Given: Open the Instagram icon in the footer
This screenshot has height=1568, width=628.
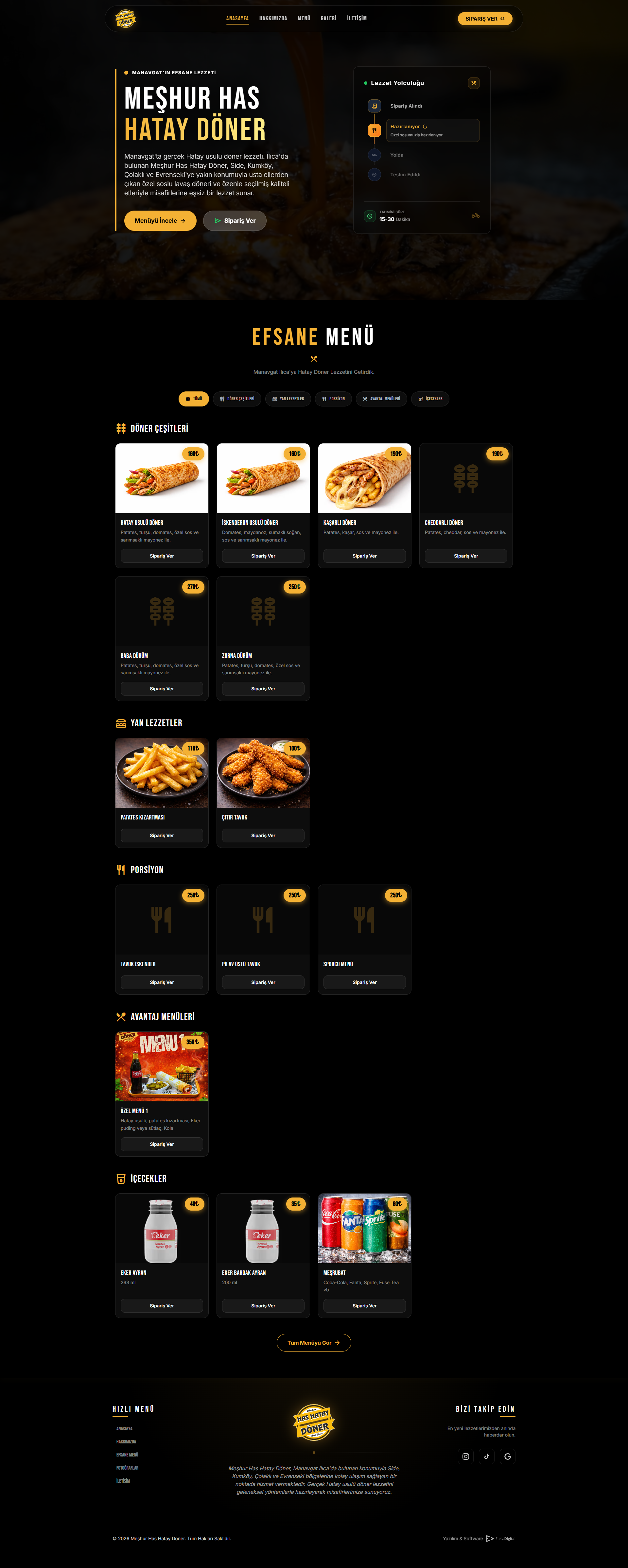Looking at the screenshot, I should coord(465,1456).
